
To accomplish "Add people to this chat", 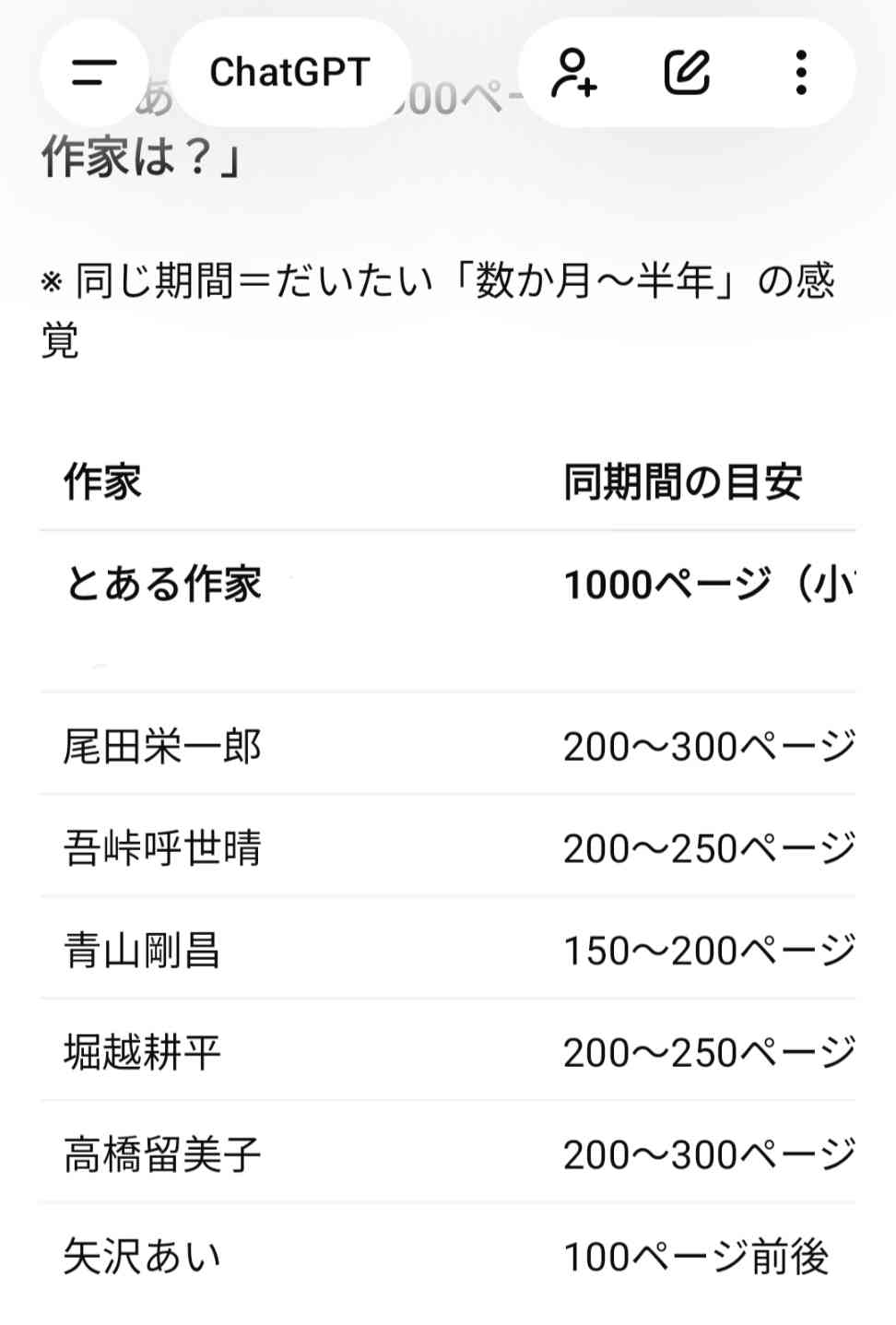I will (574, 72).
